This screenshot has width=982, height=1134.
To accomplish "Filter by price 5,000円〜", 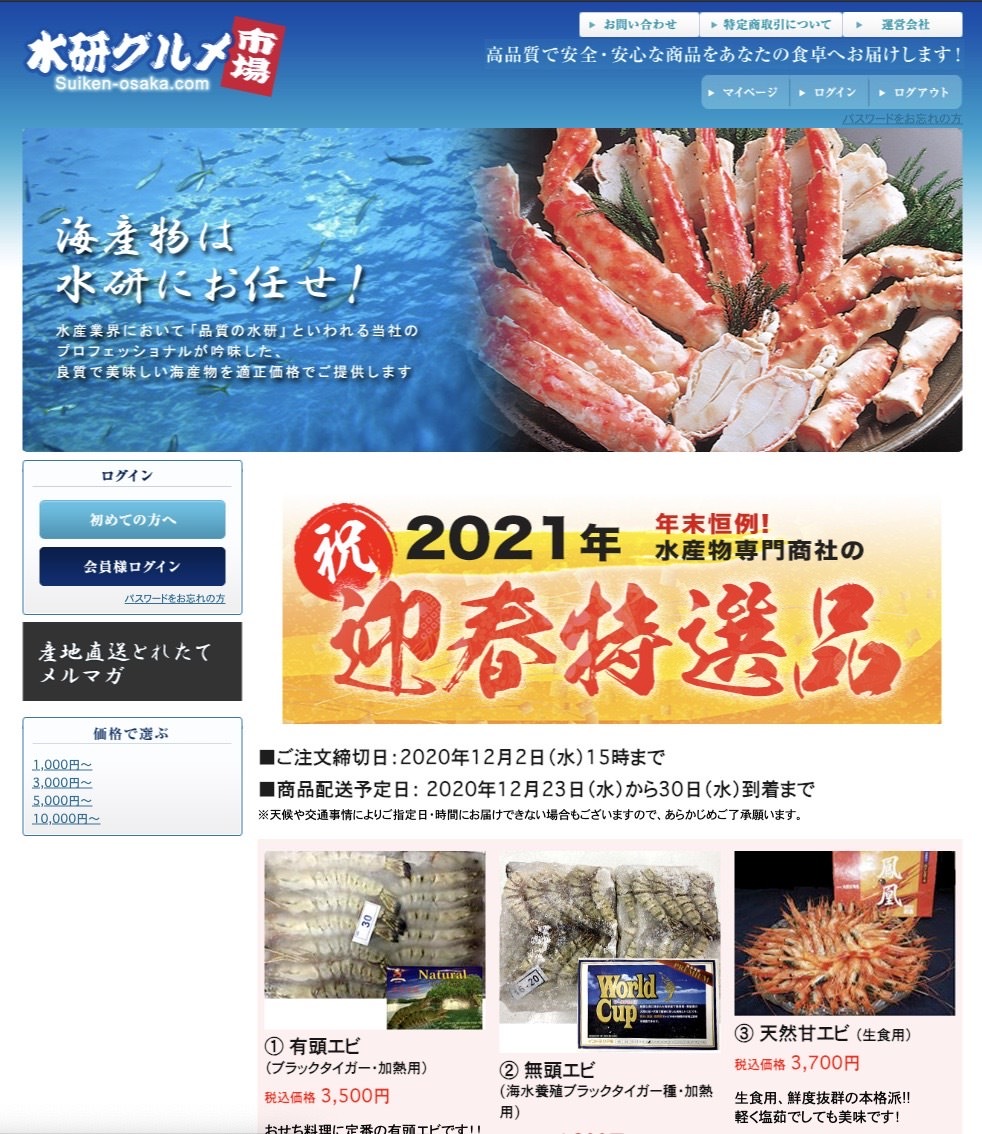I will click(62, 801).
